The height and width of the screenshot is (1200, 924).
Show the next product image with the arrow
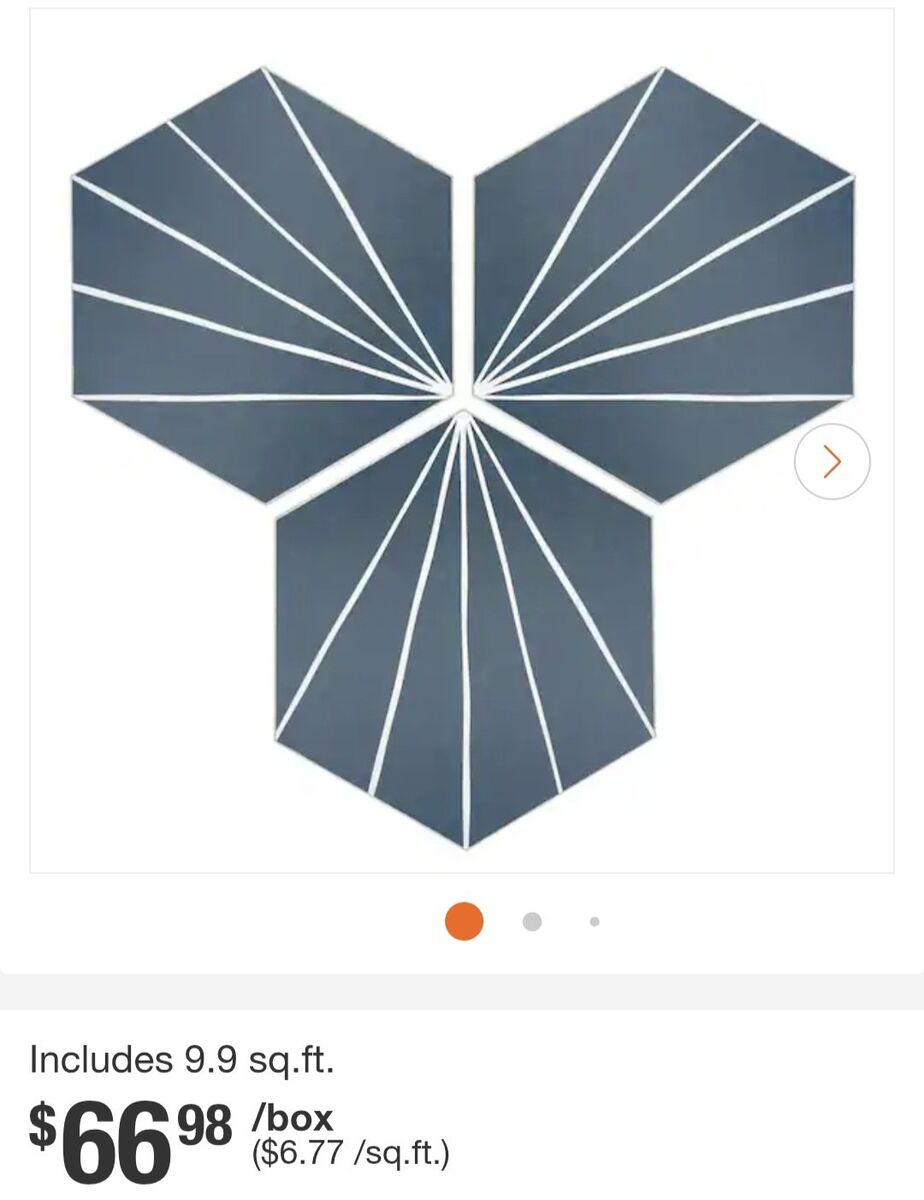(832, 462)
